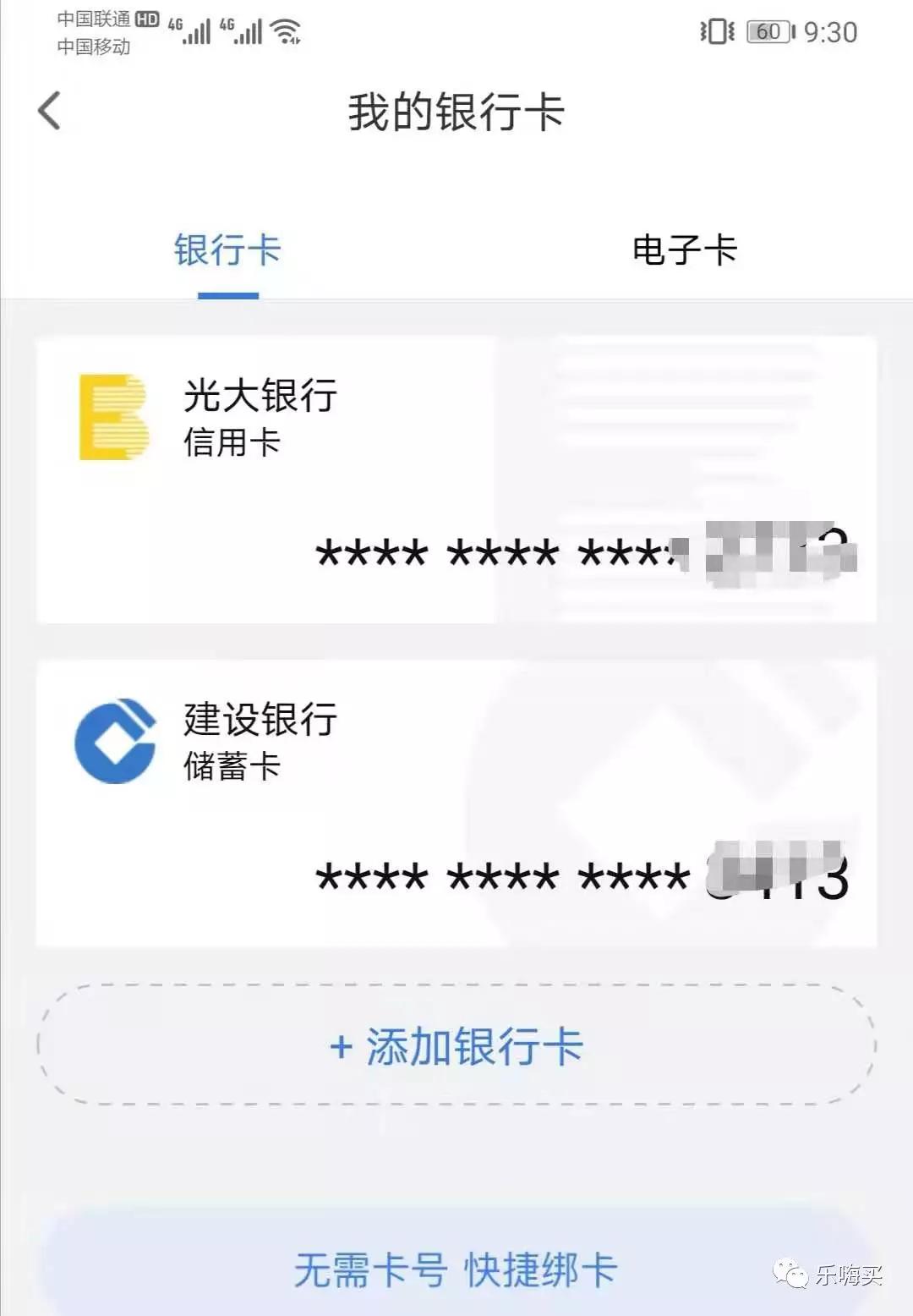Tap 添加银行卡 to add a new card
This screenshot has width=913, height=1316.
tap(456, 1047)
